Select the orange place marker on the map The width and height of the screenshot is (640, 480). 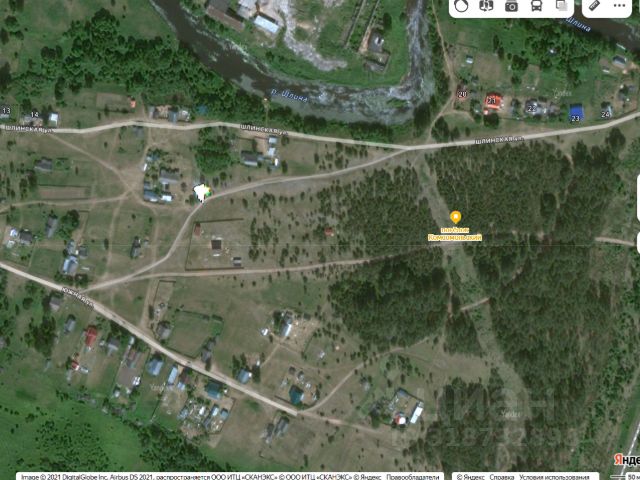pyautogui.click(x=456, y=217)
